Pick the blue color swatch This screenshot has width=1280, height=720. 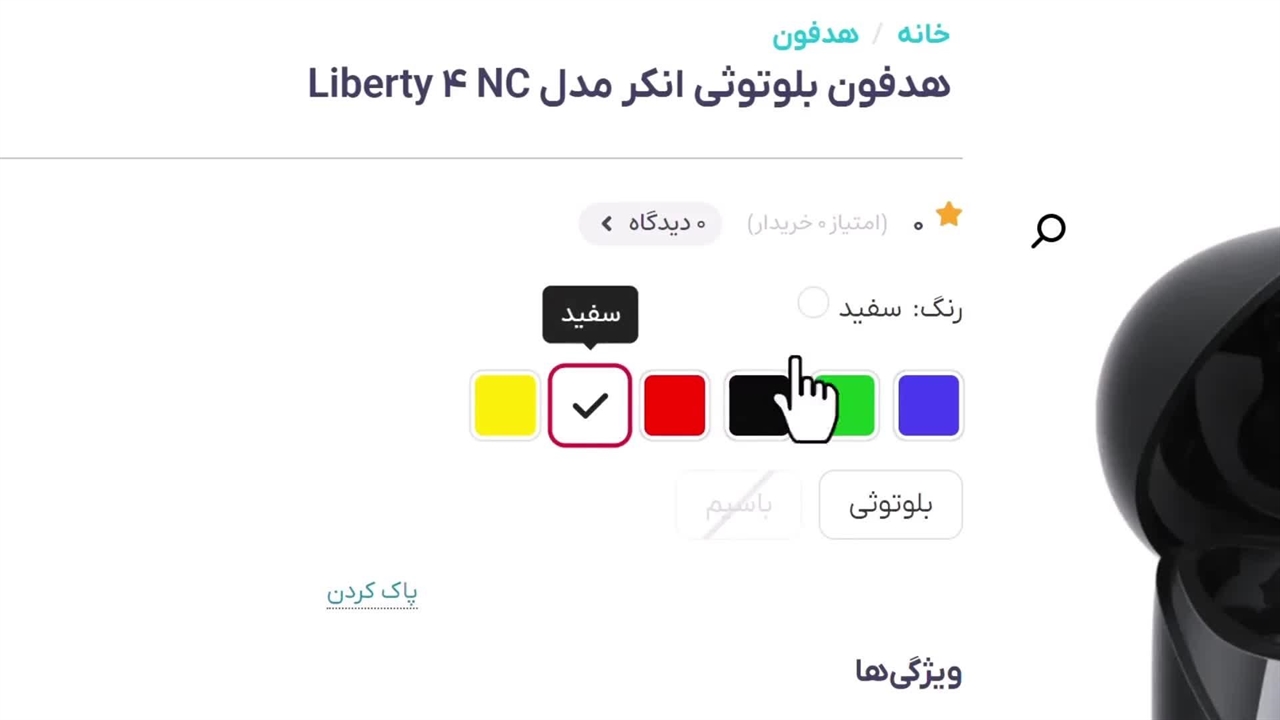928,405
